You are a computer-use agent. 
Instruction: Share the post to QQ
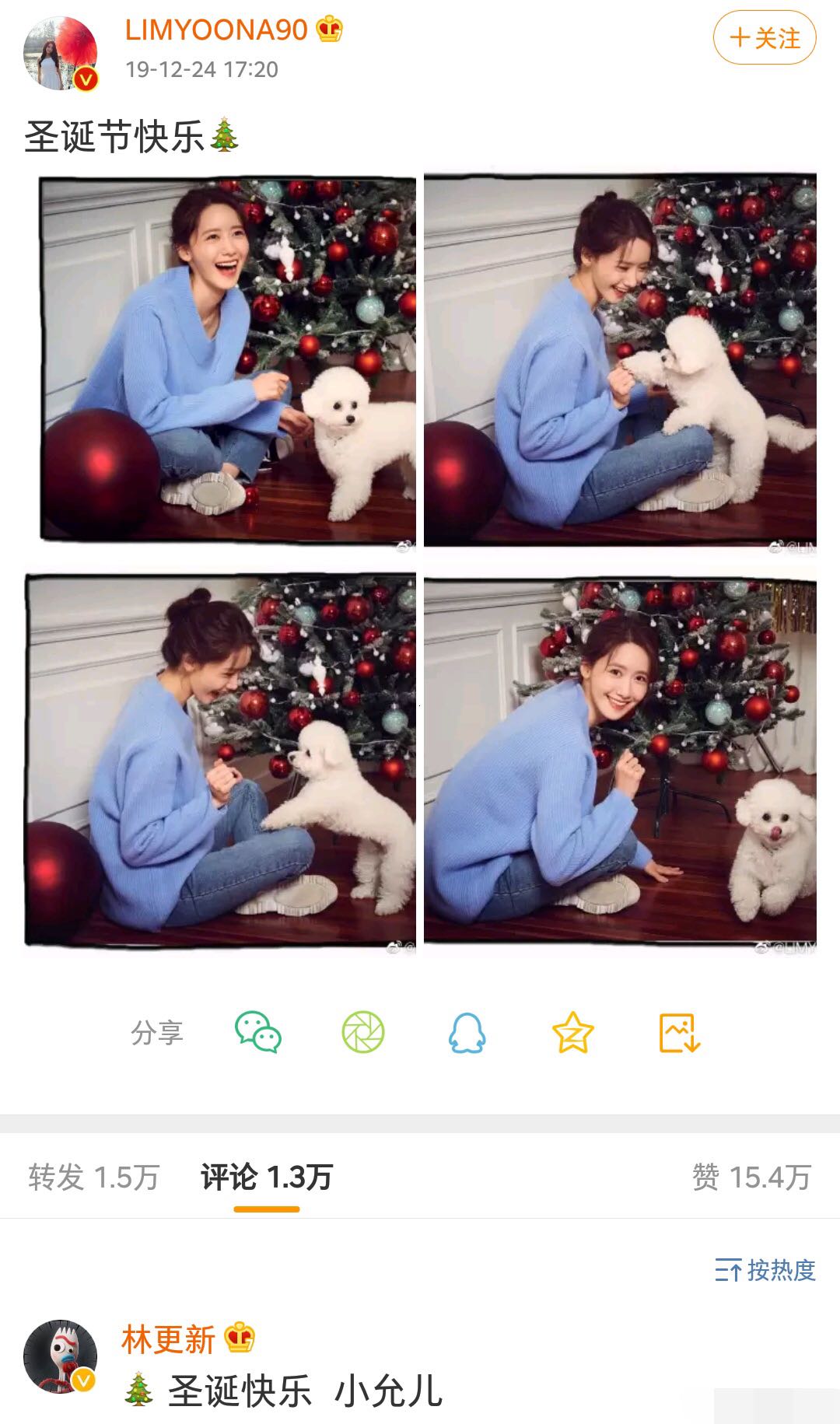(x=467, y=1033)
